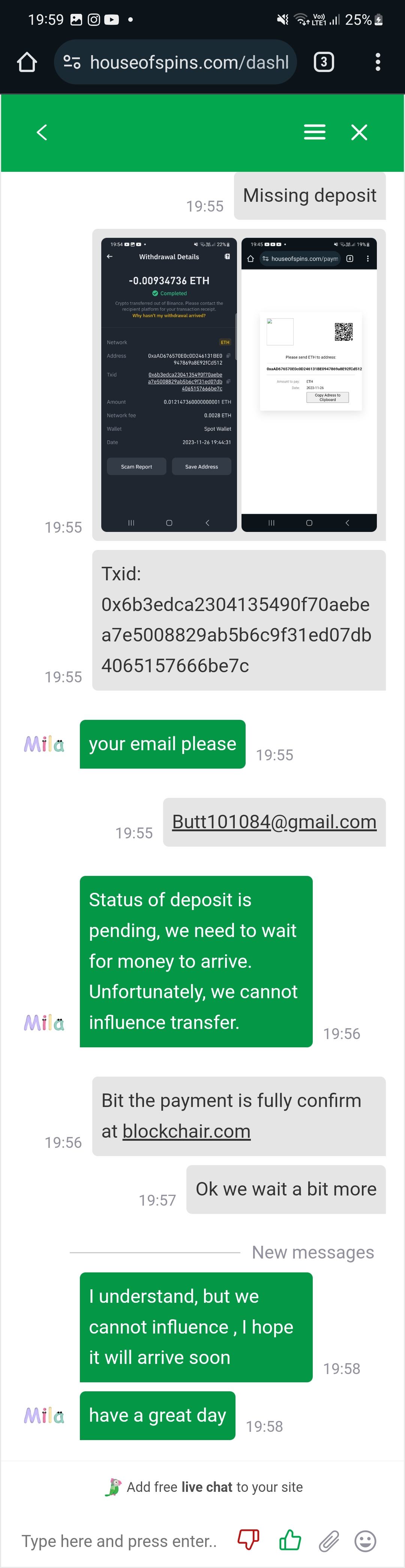Open the chat hamburger menu
The height and width of the screenshot is (1568, 405).
(314, 132)
